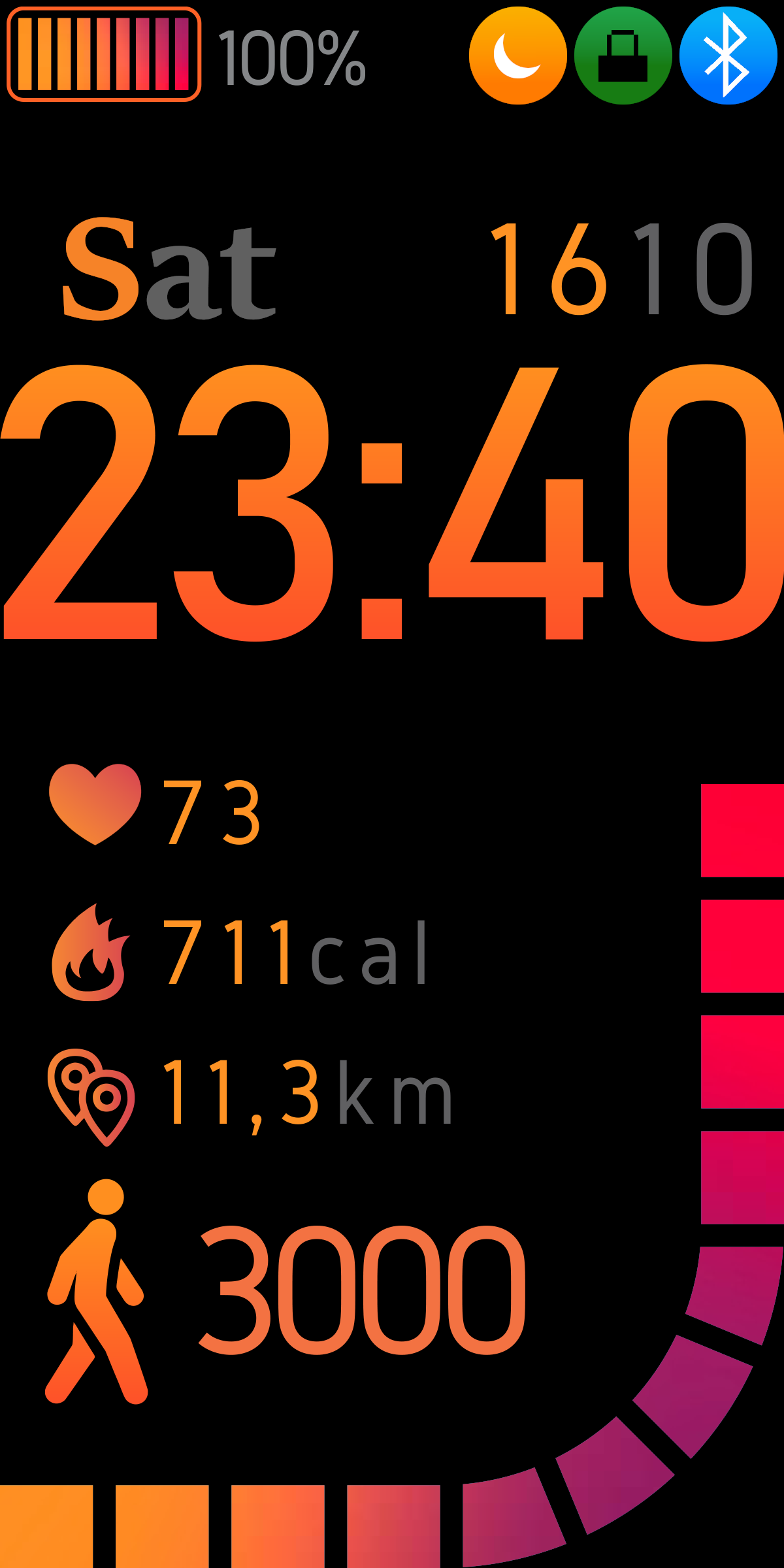Toggle screen lock with the lock badge
Screen dimensions: 784x1568
[x=621, y=54]
